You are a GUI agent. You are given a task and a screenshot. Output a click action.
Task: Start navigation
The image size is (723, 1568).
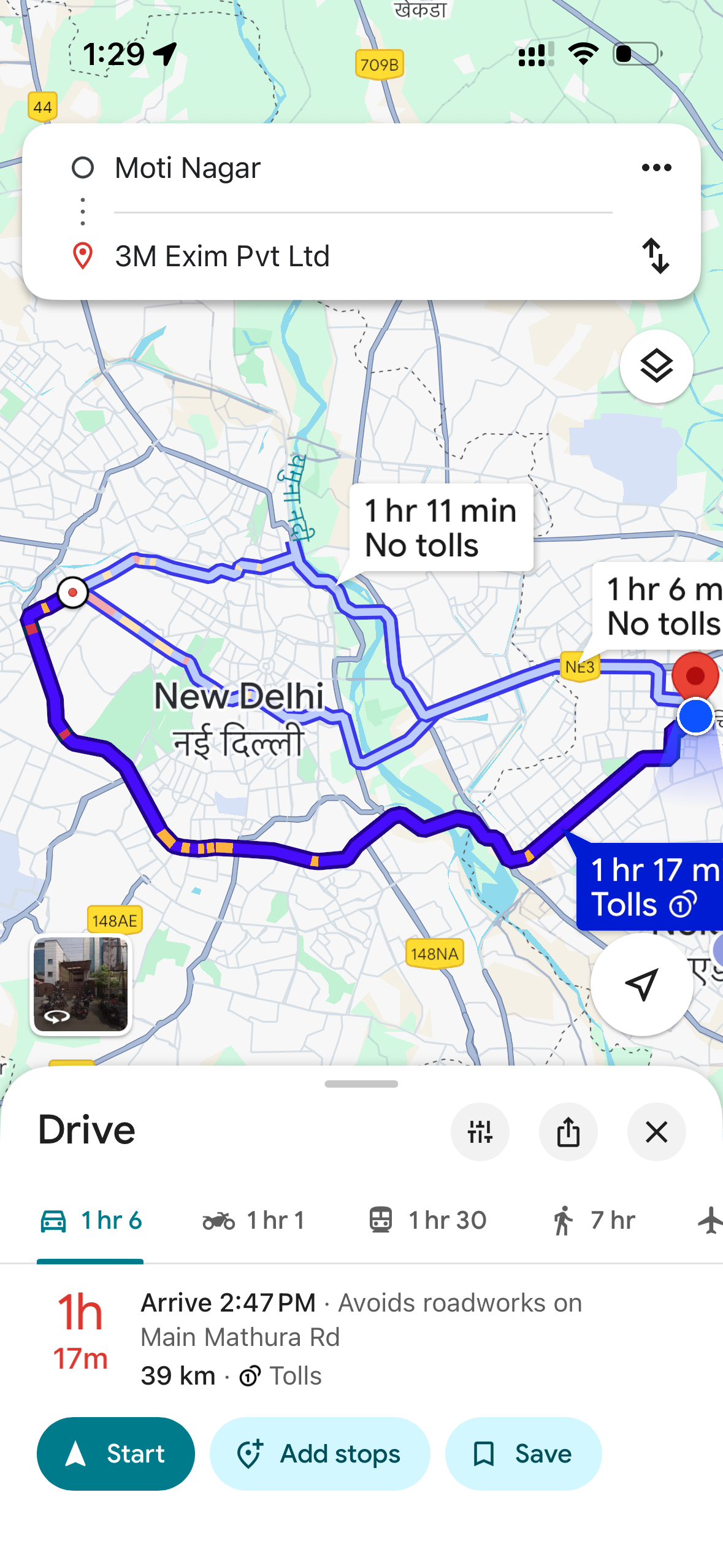[116, 1453]
